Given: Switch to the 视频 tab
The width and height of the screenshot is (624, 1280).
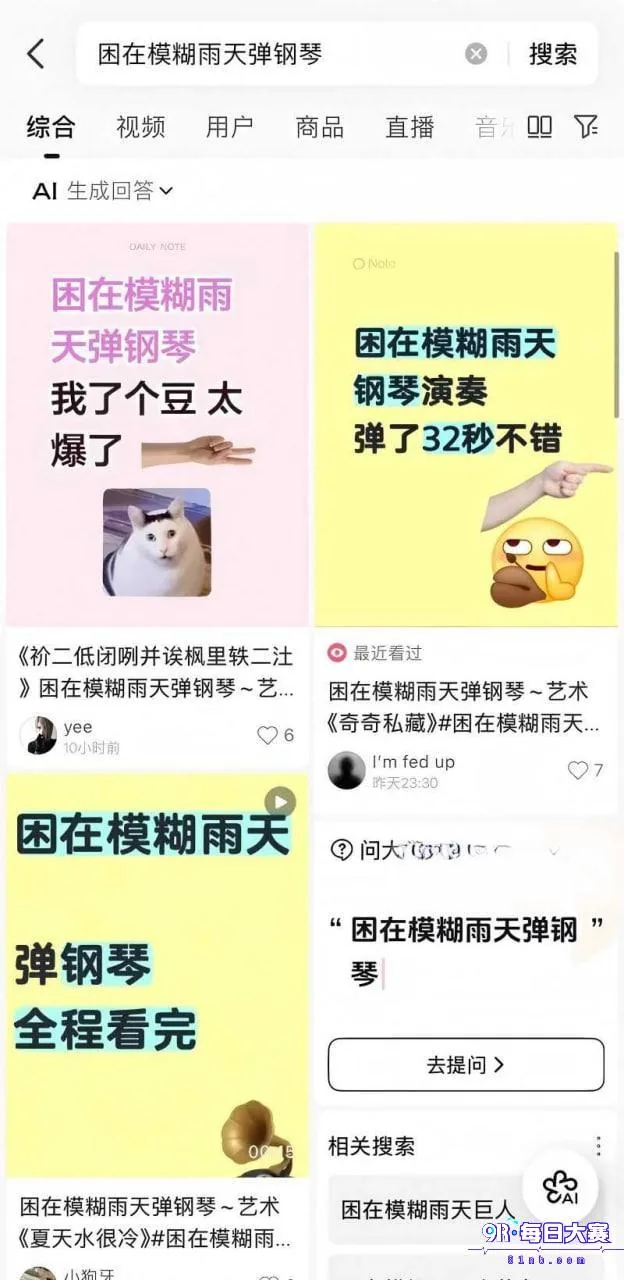Looking at the screenshot, I should pos(140,127).
